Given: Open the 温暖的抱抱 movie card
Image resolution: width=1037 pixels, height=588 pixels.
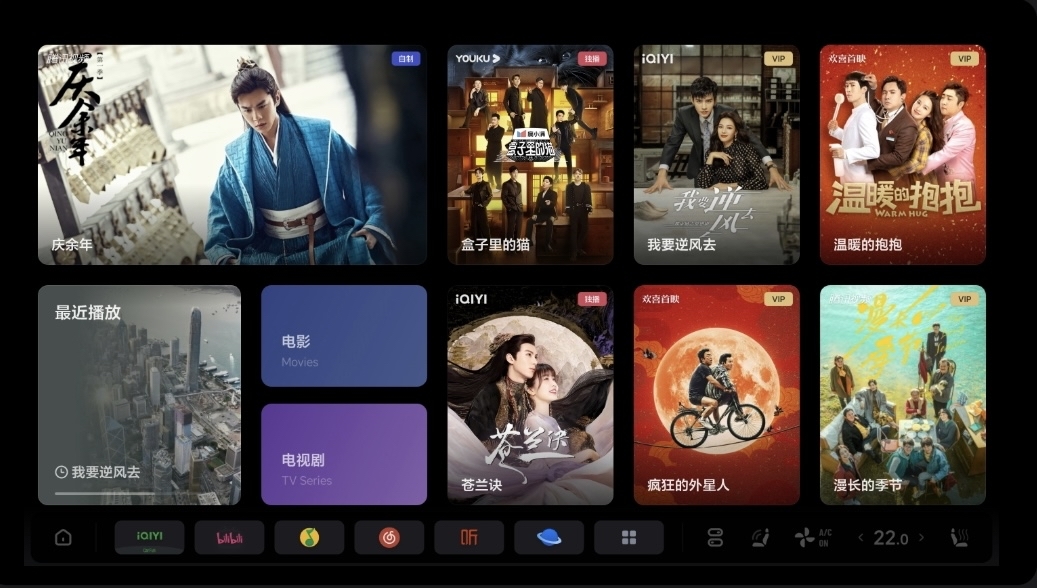Looking at the screenshot, I should point(902,155).
